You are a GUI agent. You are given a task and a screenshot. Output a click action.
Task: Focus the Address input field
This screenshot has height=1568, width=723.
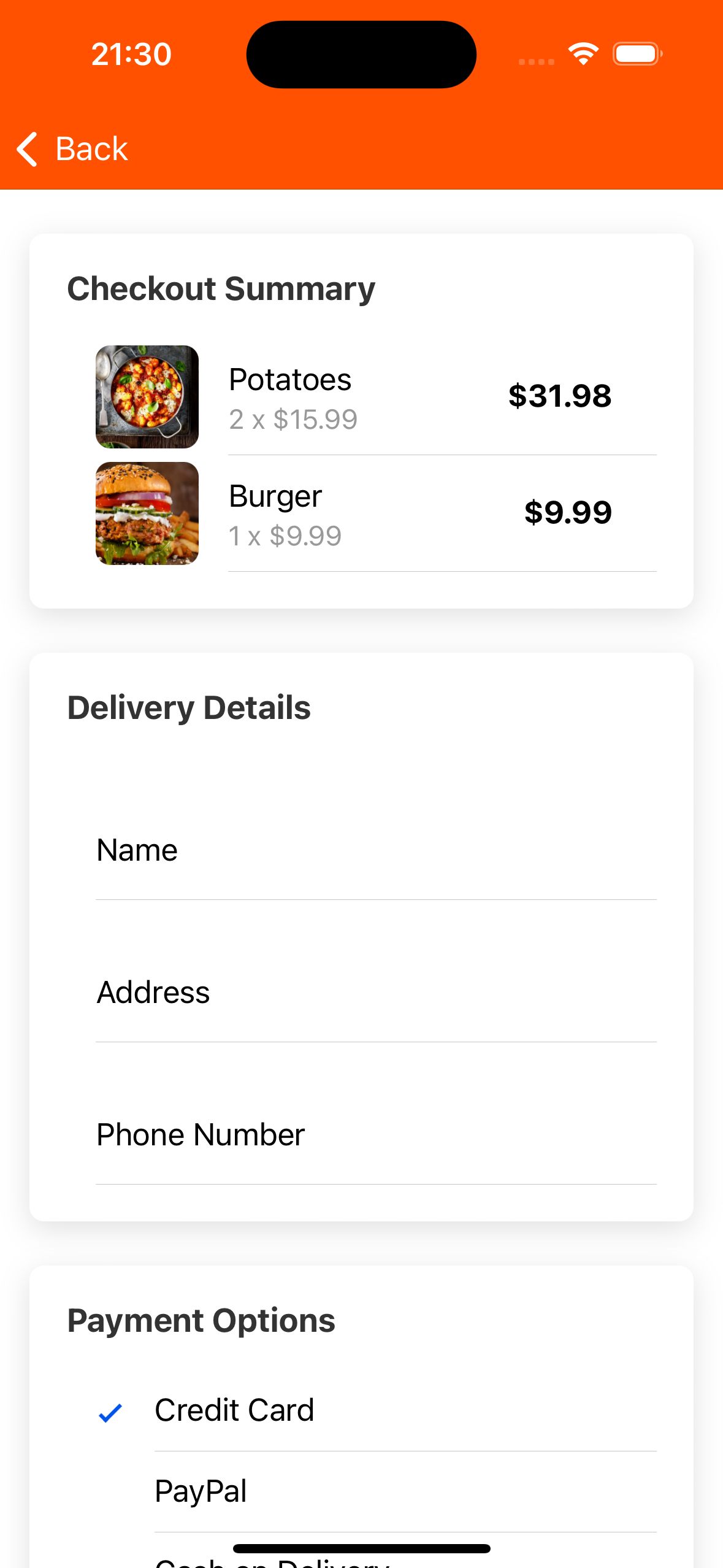coord(375,993)
